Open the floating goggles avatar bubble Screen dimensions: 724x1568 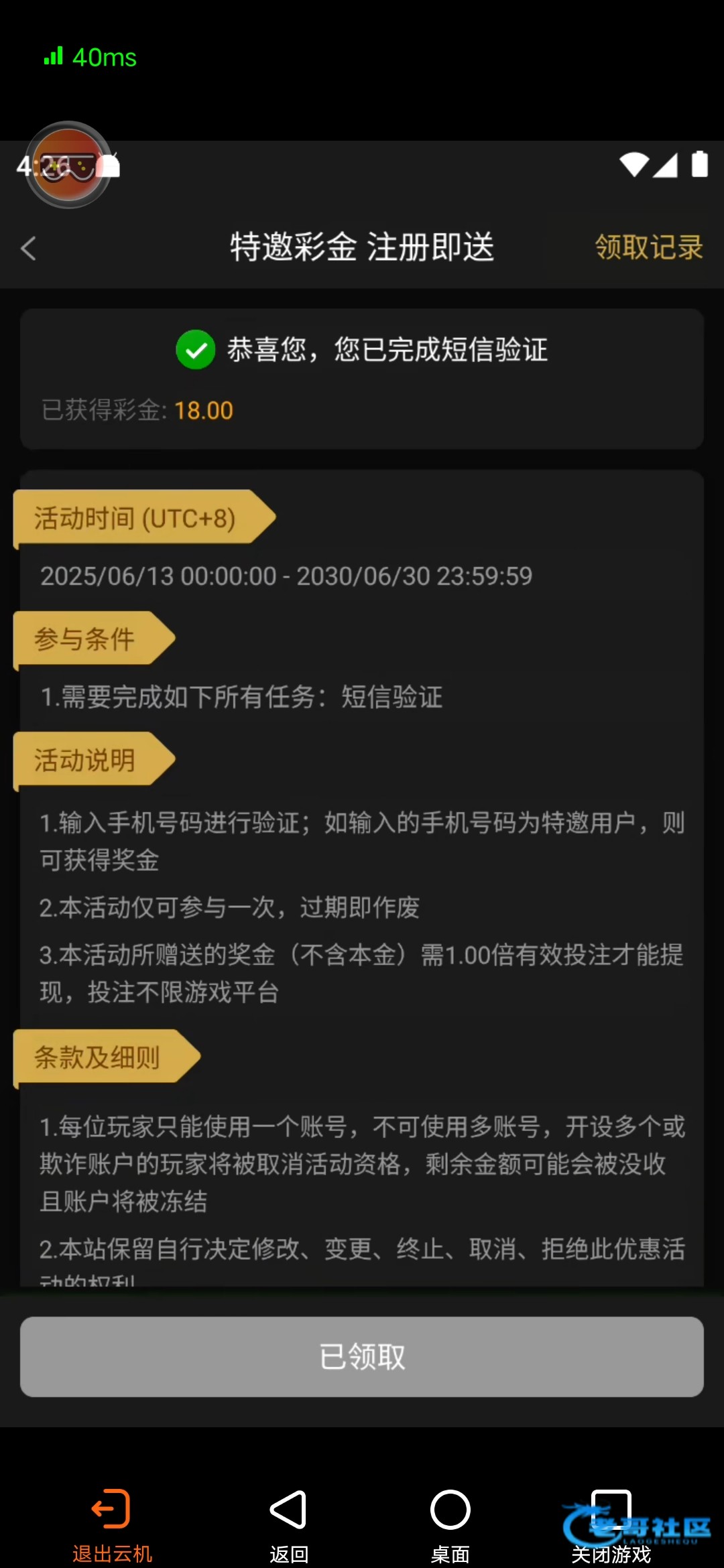(68, 165)
